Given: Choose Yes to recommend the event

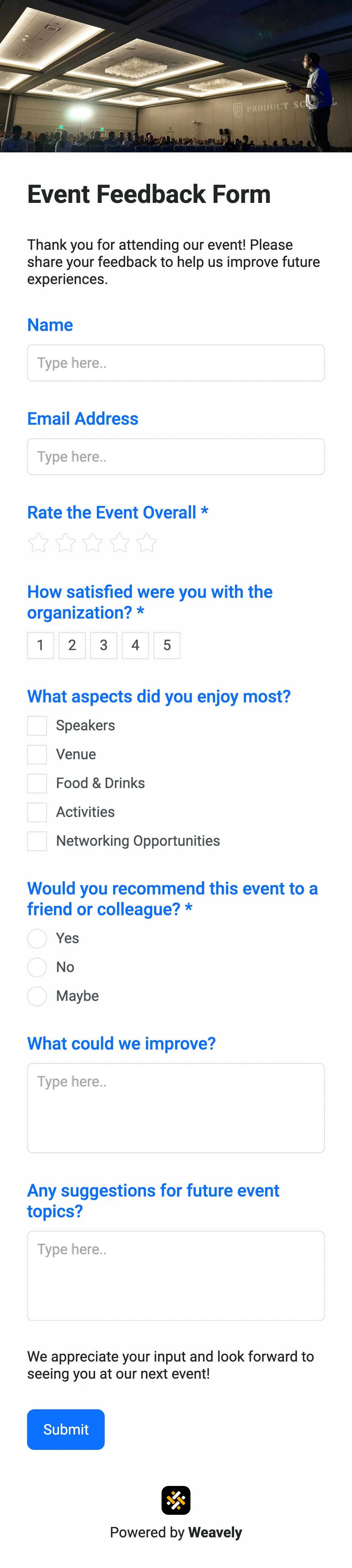Looking at the screenshot, I should (x=37, y=938).
